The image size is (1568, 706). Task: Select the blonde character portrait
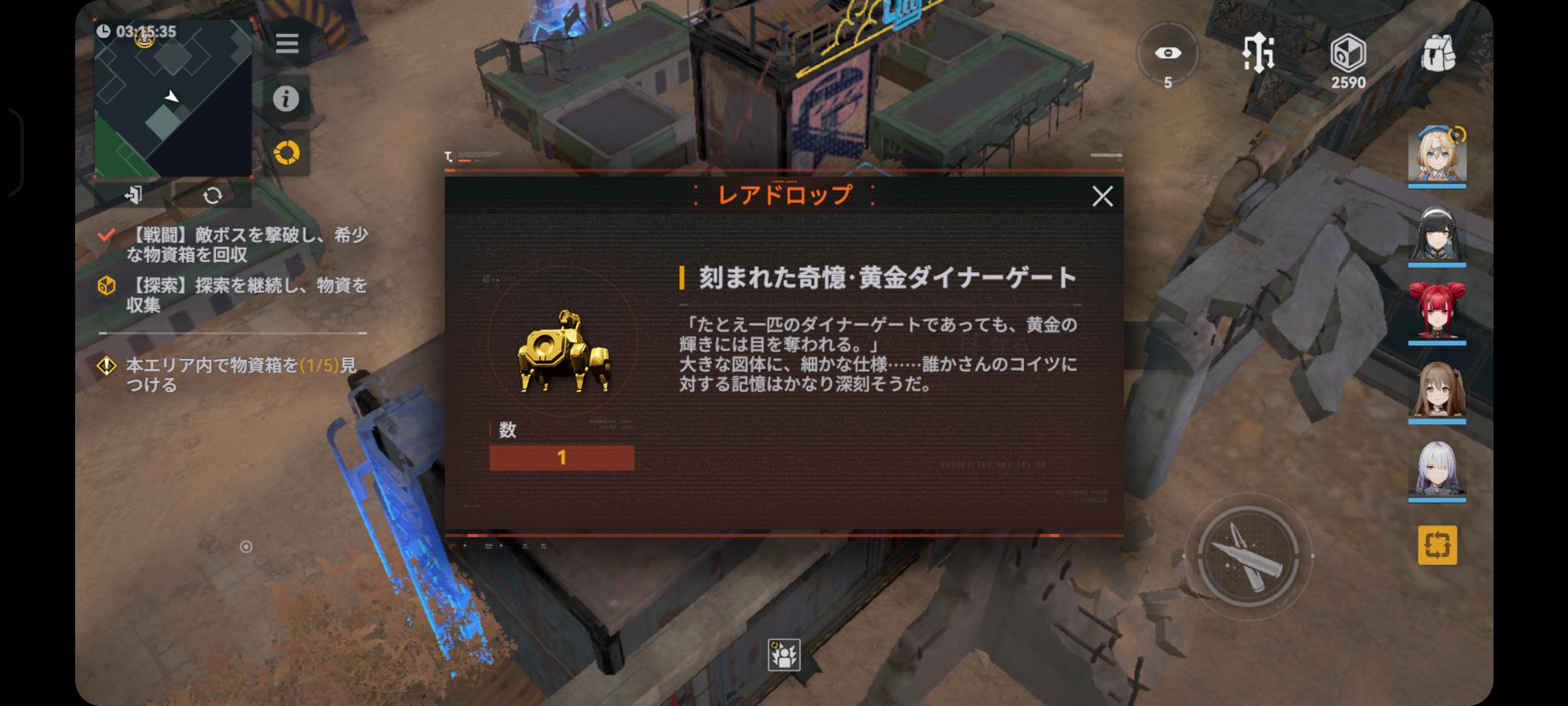(1437, 155)
